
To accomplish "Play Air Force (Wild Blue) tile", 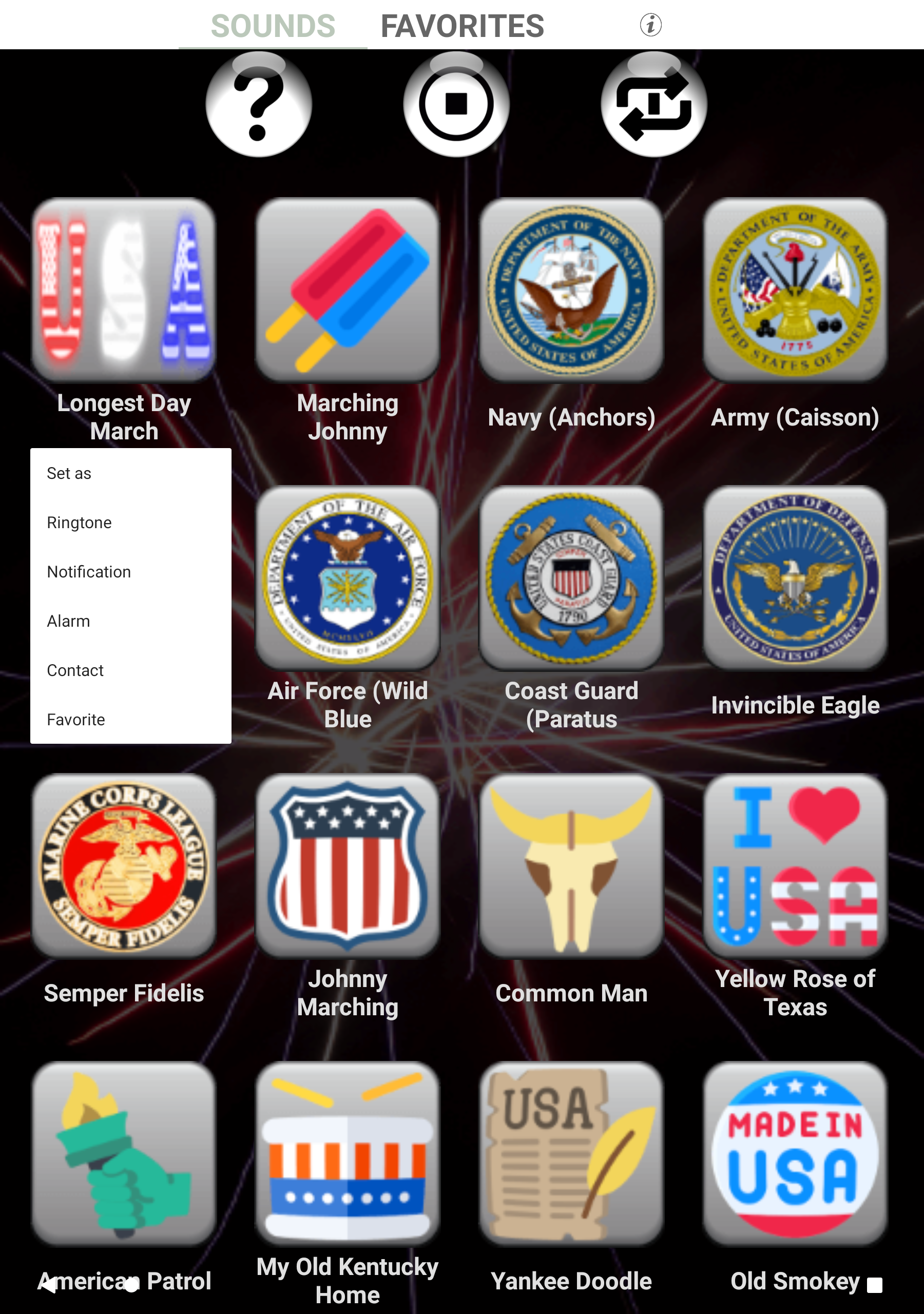I will (348, 578).
